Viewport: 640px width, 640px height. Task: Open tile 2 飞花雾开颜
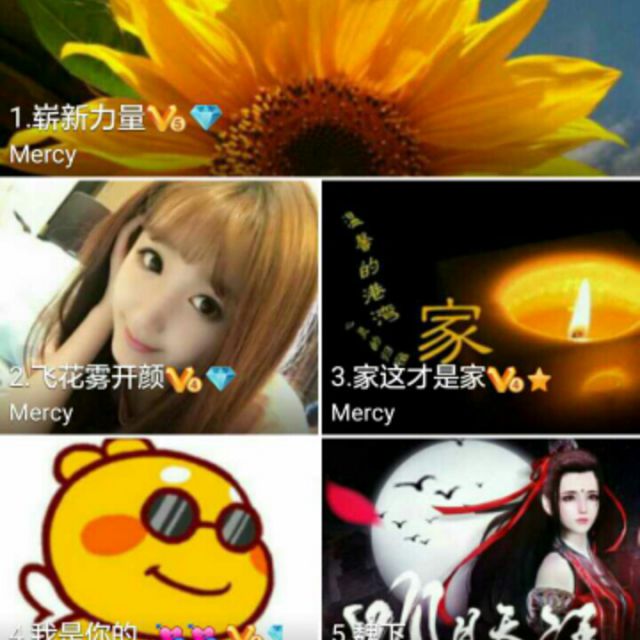(159, 306)
